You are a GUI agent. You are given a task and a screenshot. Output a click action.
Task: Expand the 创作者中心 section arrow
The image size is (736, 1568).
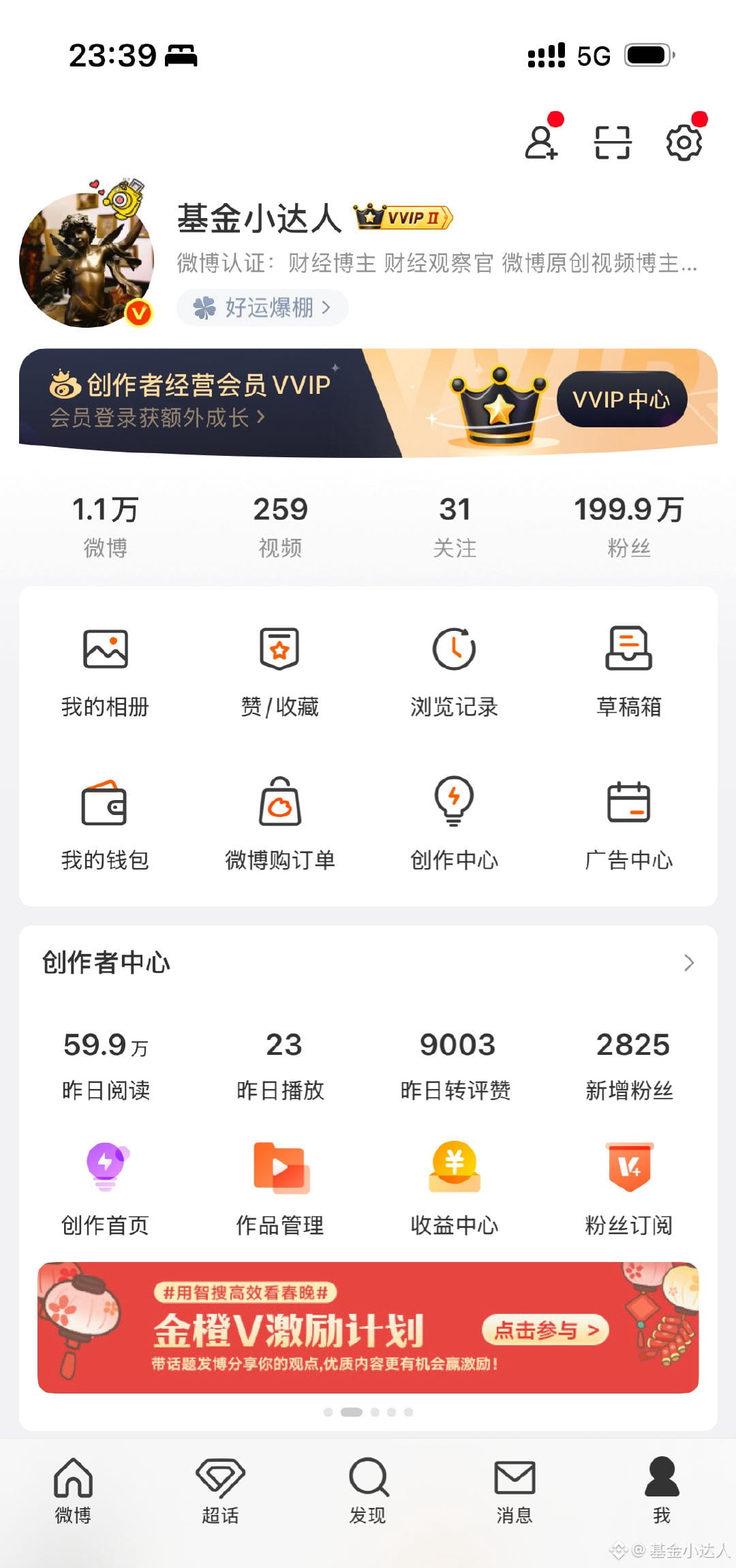click(x=688, y=963)
